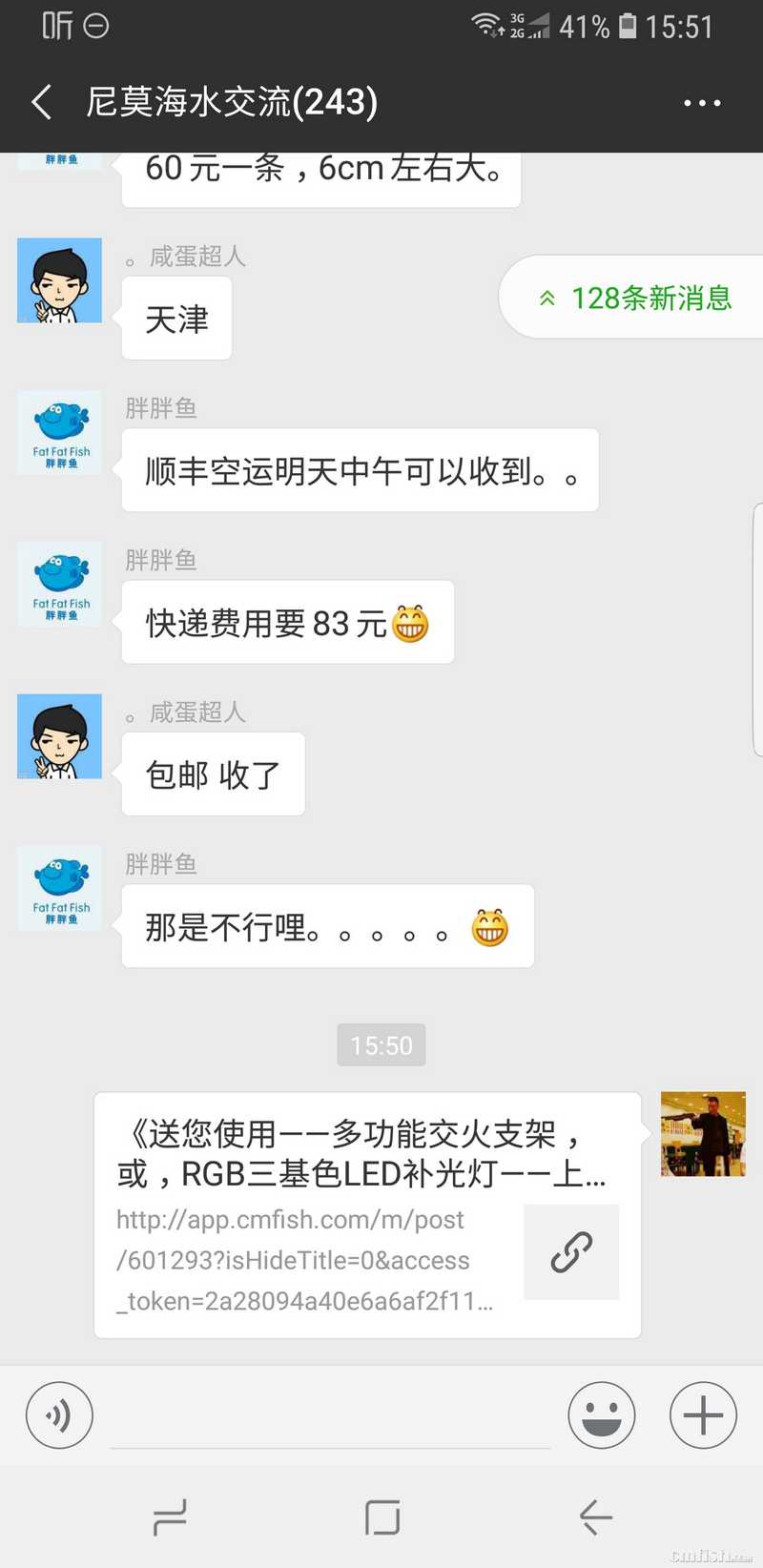Jump to the 128条新消息 unread messages
Image resolution: width=763 pixels, height=1568 pixels.
pos(635,299)
